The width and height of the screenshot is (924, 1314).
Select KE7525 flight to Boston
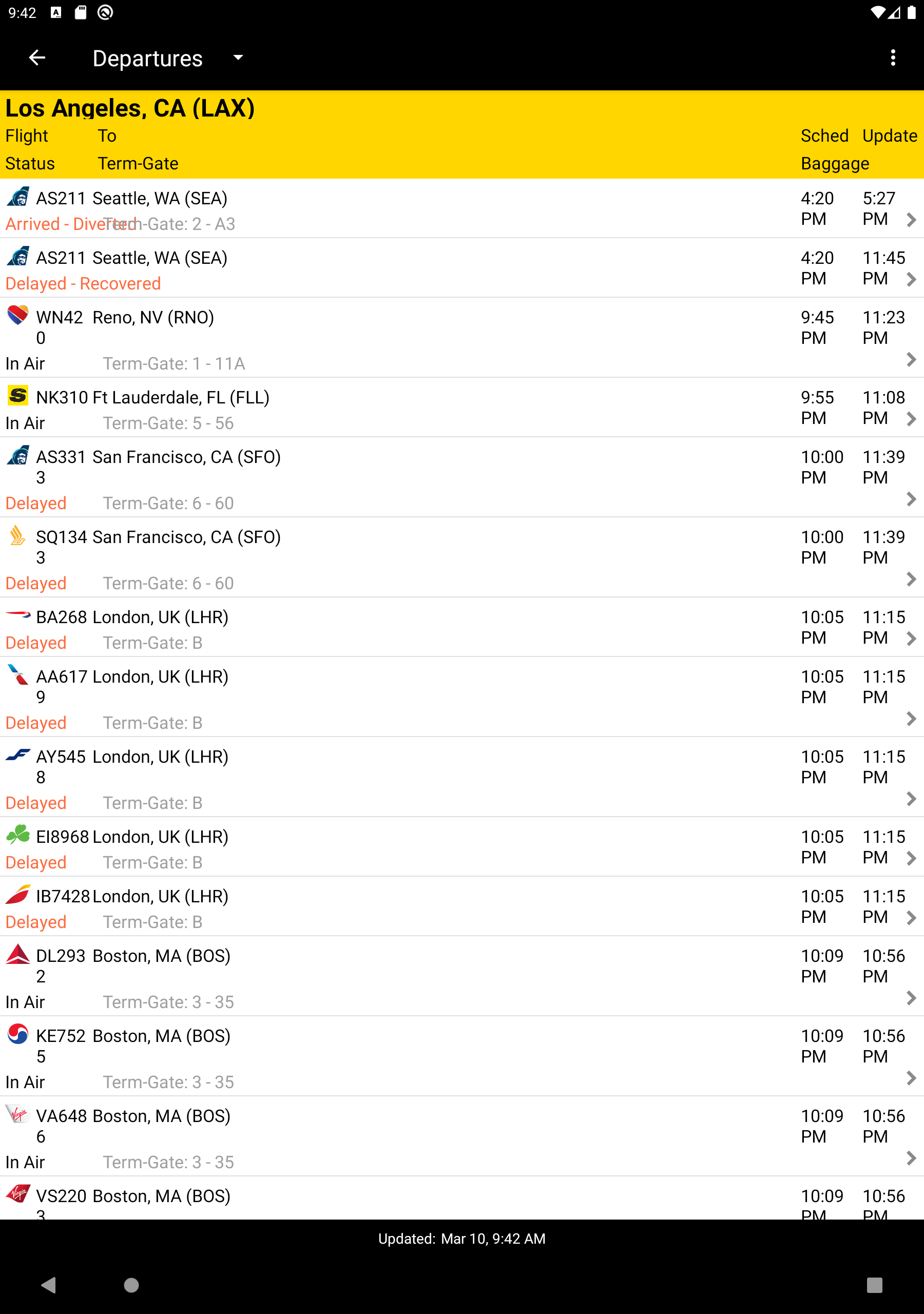coord(461,1057)
